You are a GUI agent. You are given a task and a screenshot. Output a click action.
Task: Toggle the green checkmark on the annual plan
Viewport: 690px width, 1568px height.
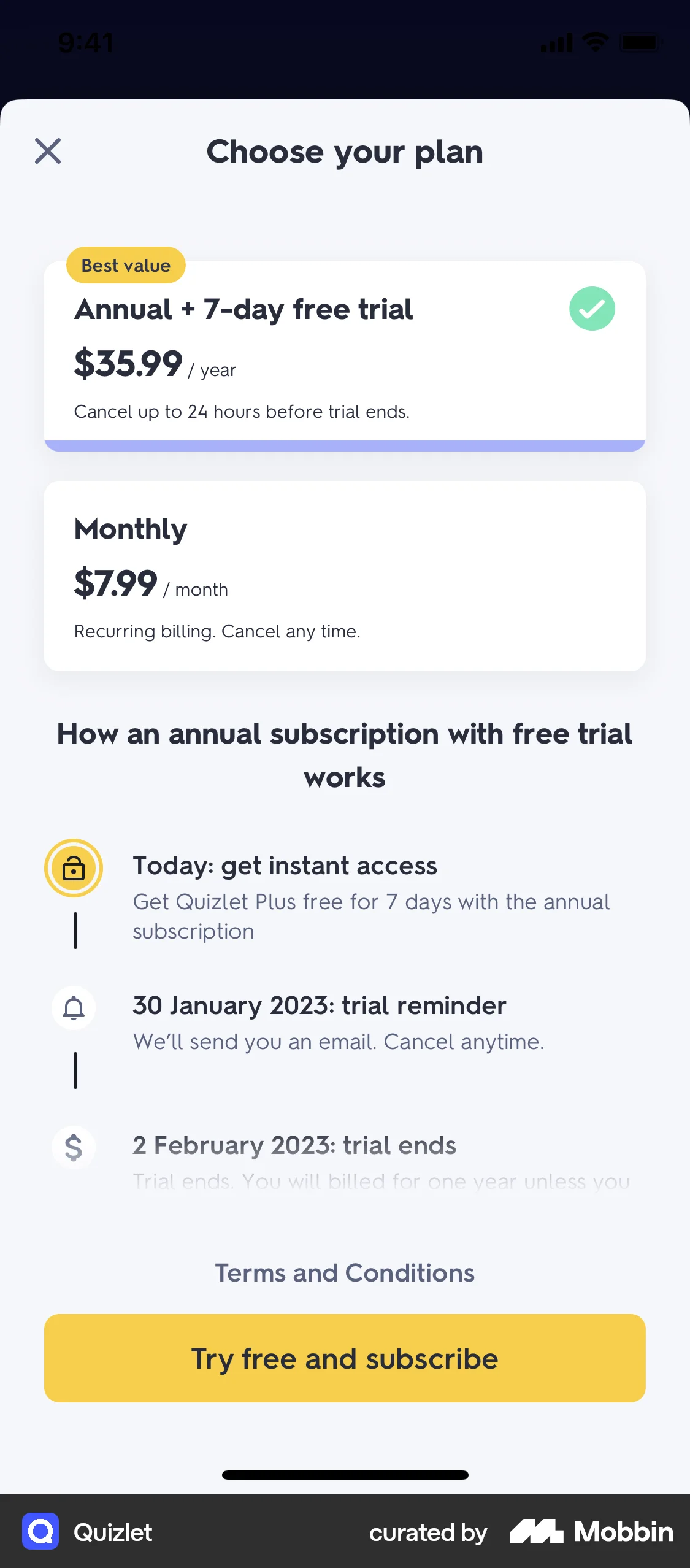click(592, 309)
